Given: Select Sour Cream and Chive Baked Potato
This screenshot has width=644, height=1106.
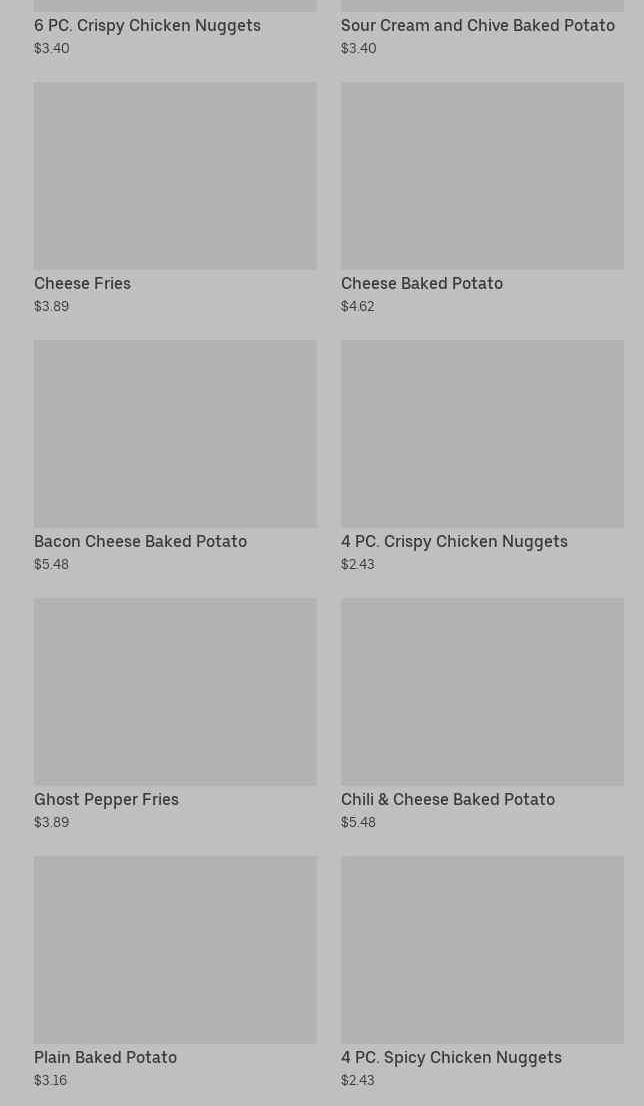Looking at the screenshot, I should [477, 26].
